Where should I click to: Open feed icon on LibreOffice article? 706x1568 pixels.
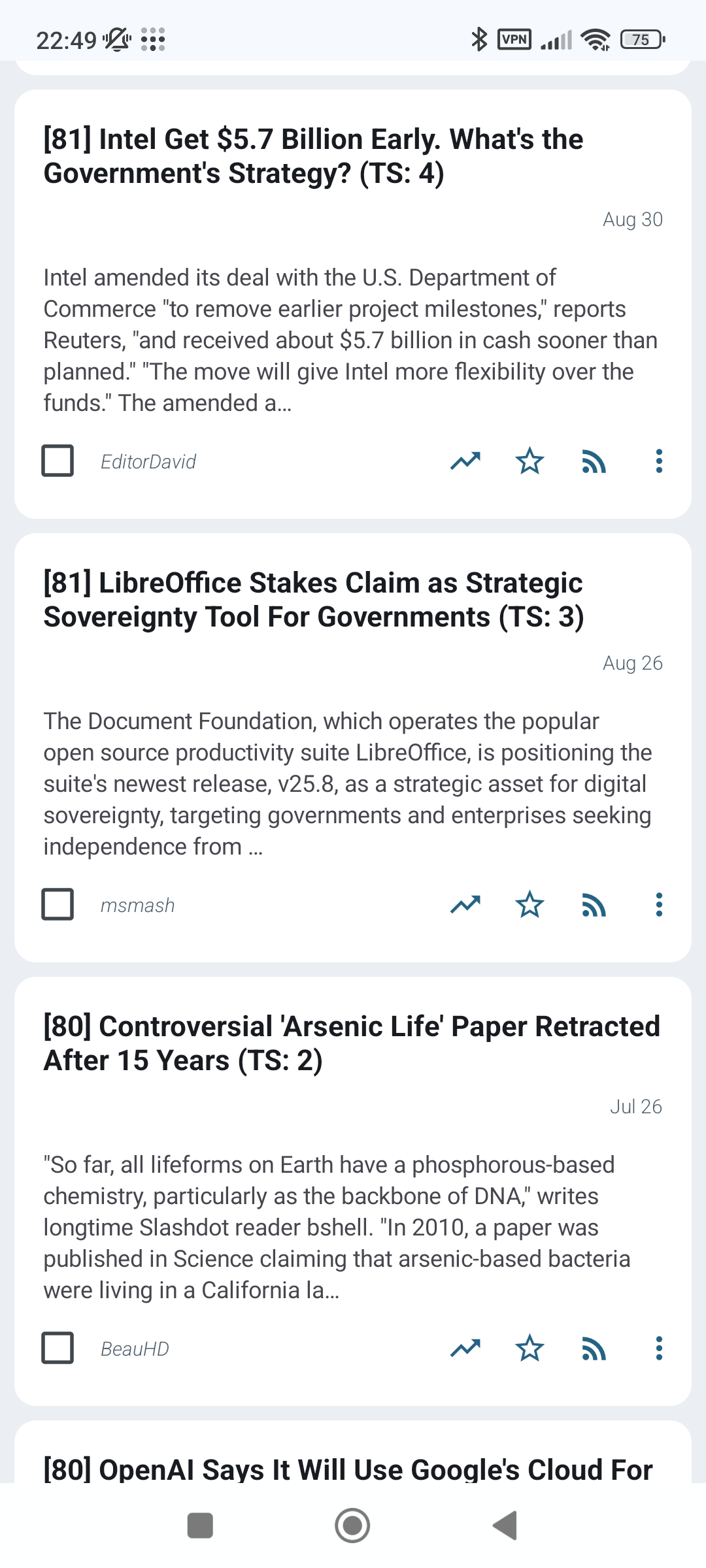[x=594, y=905]
